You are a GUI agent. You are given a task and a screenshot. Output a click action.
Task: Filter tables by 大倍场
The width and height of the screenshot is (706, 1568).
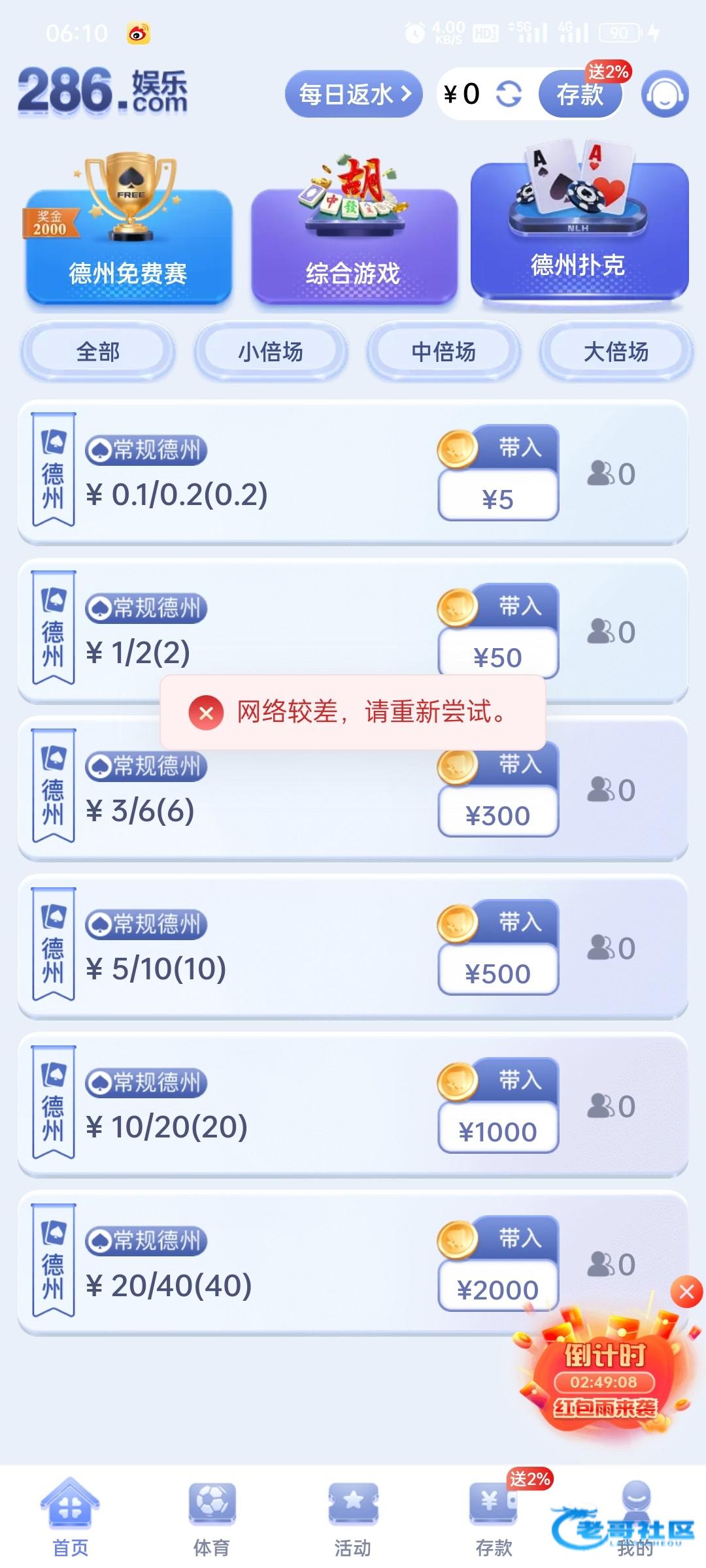[x=616, y=352]
